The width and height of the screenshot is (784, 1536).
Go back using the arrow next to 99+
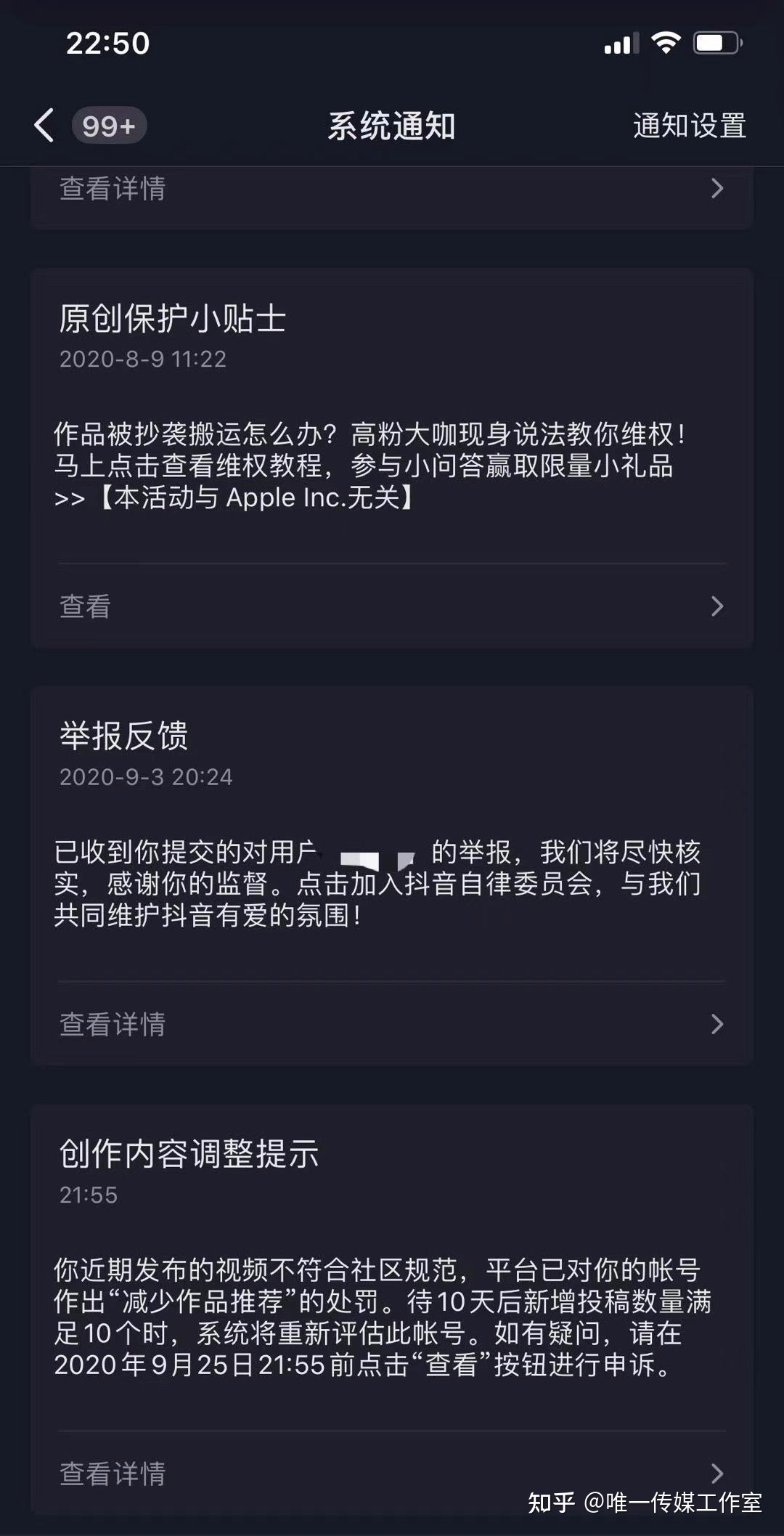tap(45, 126)
